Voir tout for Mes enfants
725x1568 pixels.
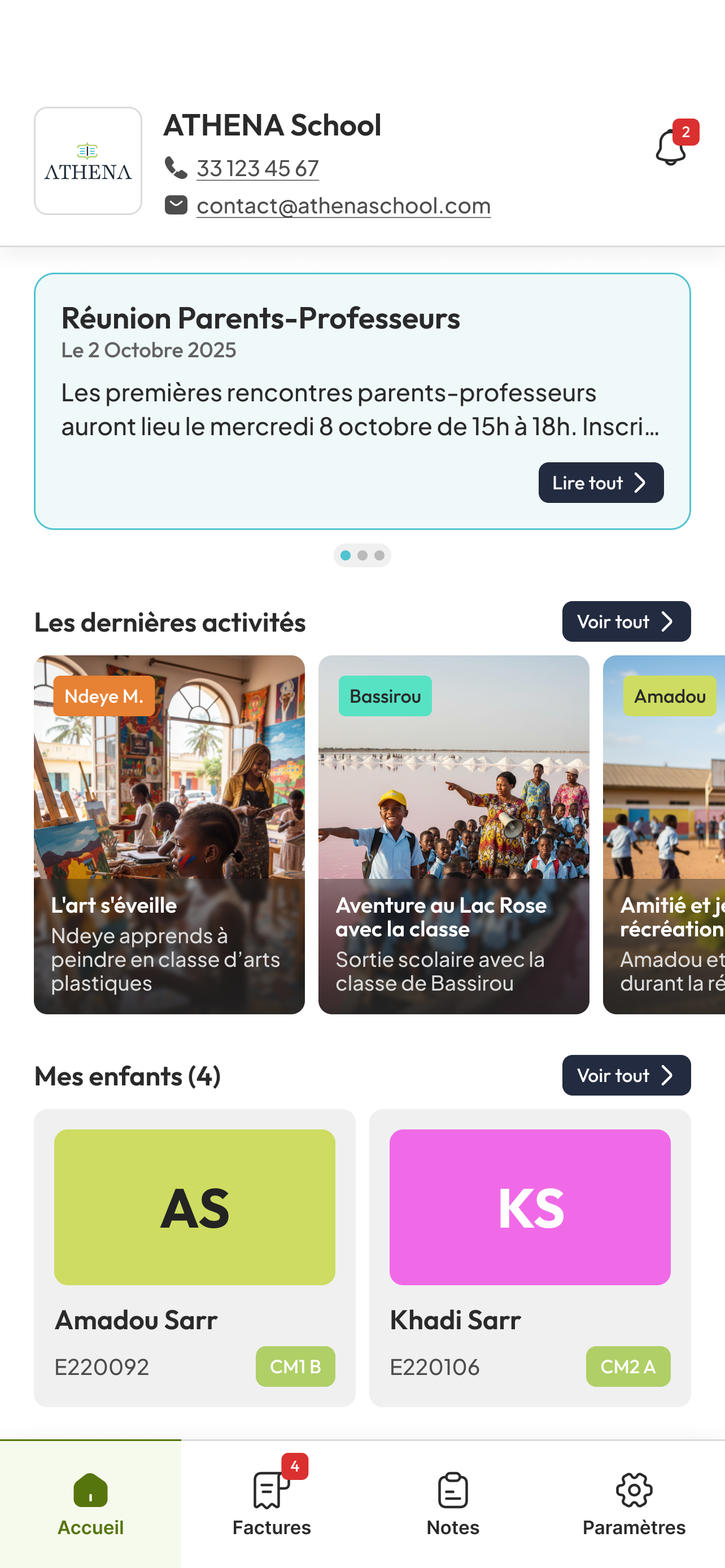pyautogui.click(x=626, y=1076)
